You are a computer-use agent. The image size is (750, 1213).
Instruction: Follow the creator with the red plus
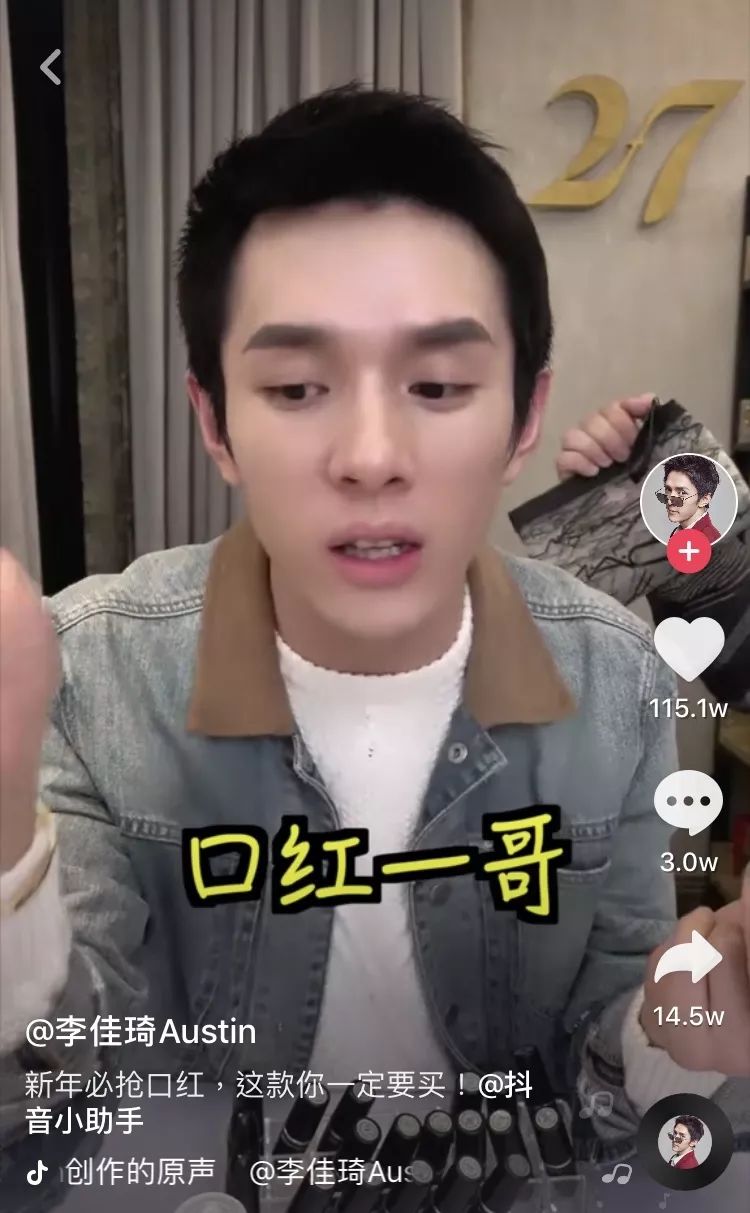(x=689, y=551)
